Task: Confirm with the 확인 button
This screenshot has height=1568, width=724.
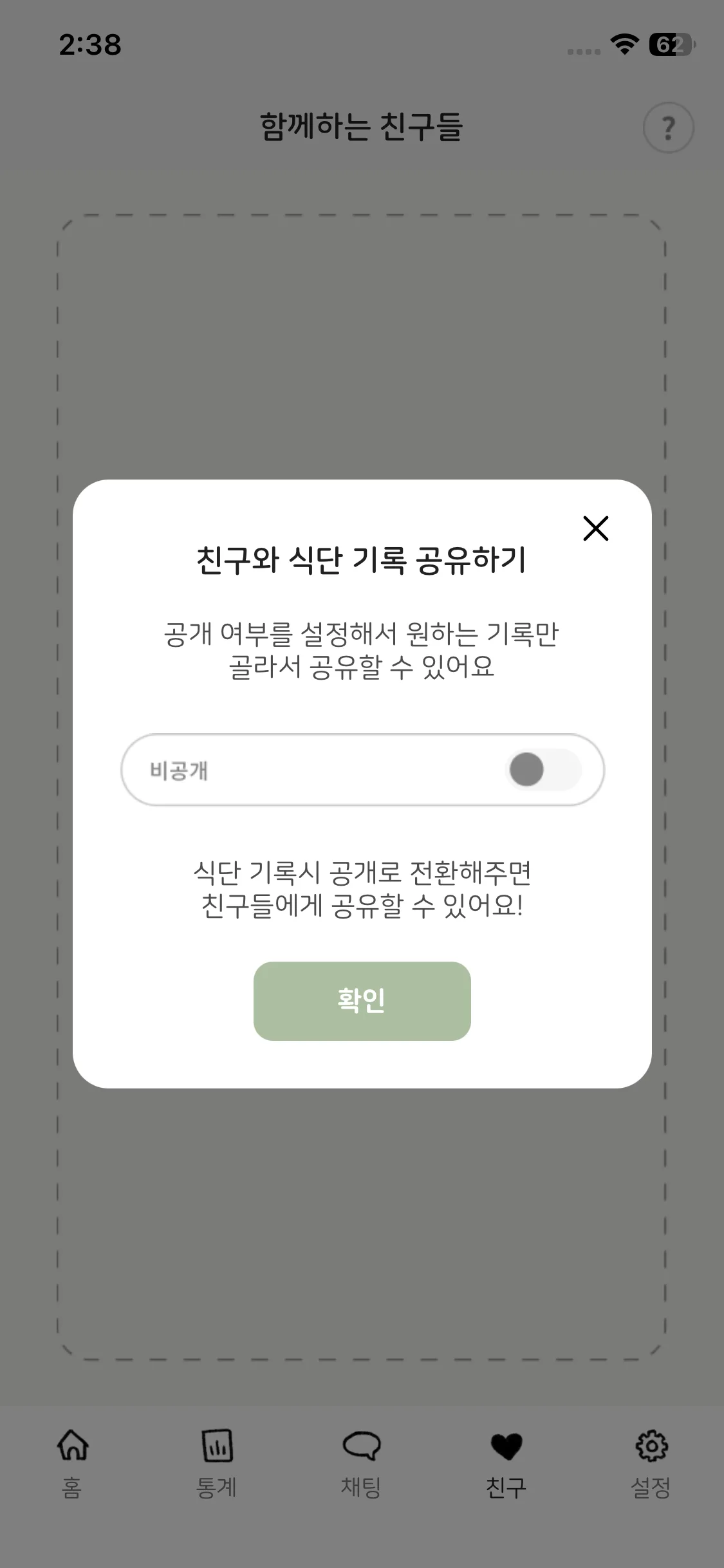Action: click(x=362, y=1001)
